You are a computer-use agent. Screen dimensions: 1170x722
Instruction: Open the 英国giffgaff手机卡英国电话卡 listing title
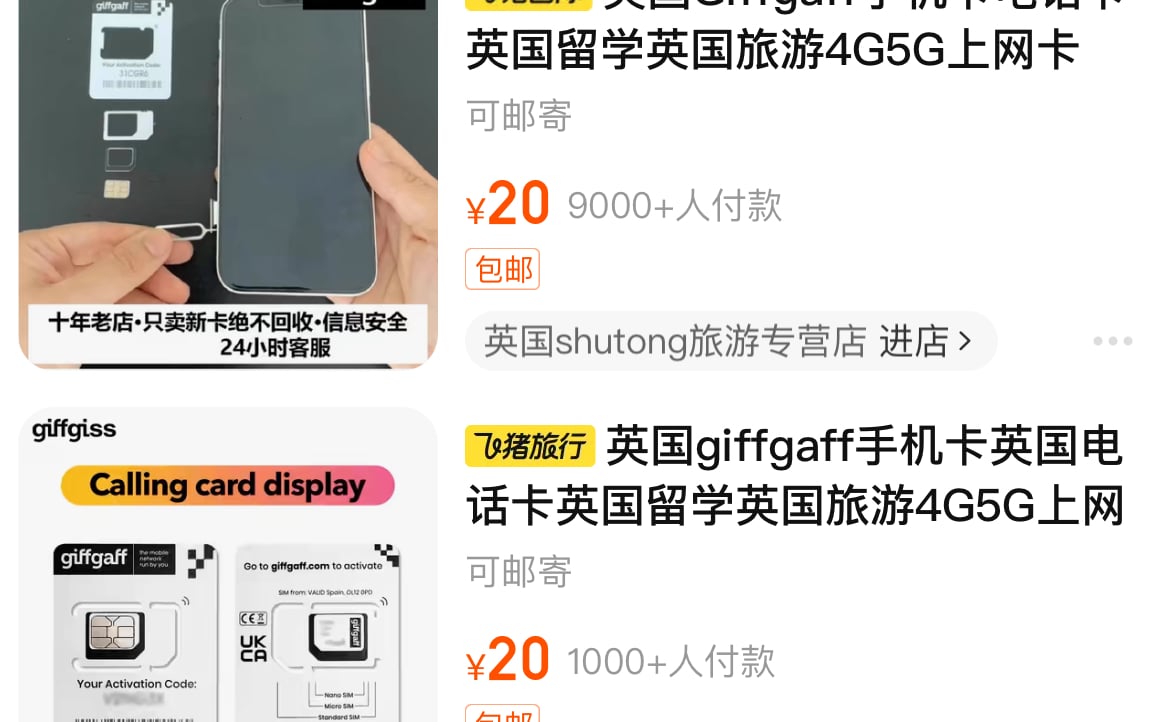click(x=794, y=476)
